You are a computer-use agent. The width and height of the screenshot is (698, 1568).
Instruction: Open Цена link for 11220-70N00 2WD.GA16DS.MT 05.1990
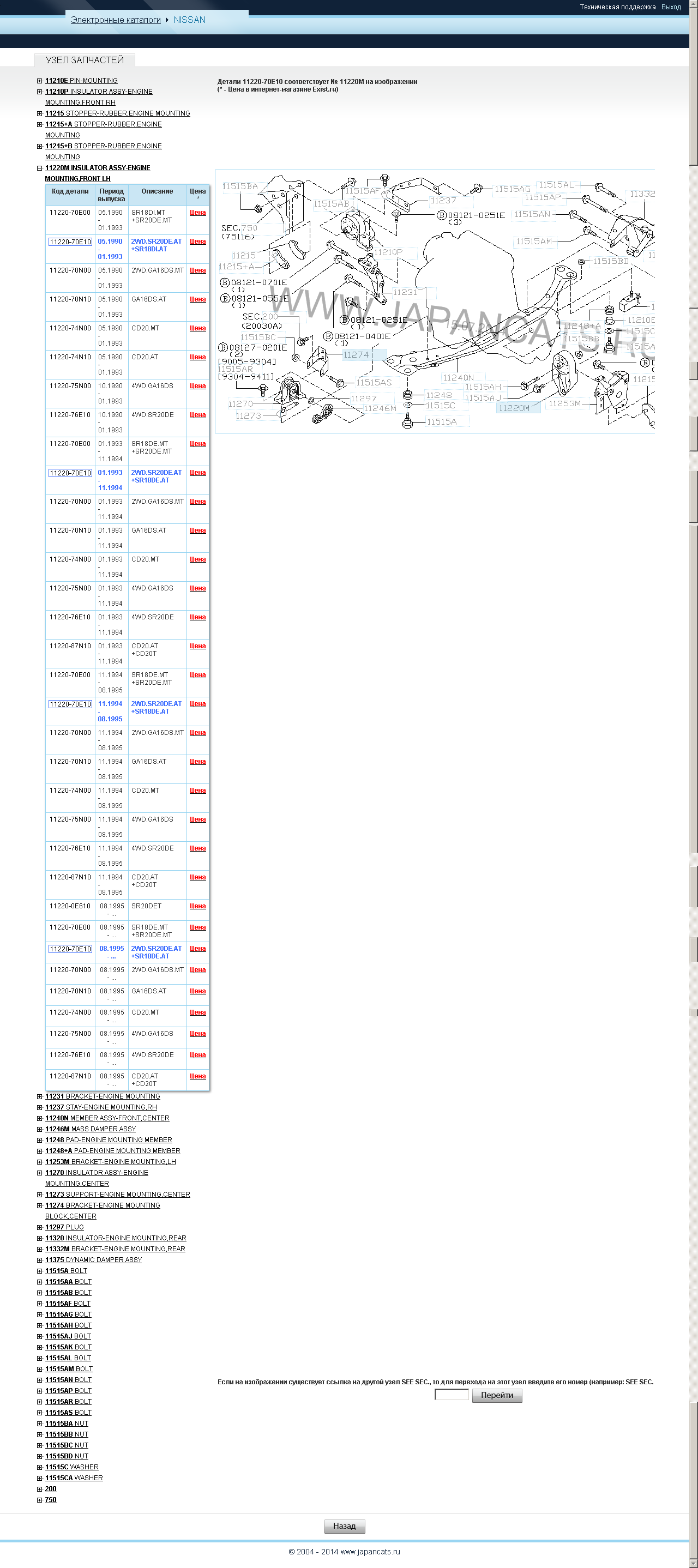coord(197,270)
